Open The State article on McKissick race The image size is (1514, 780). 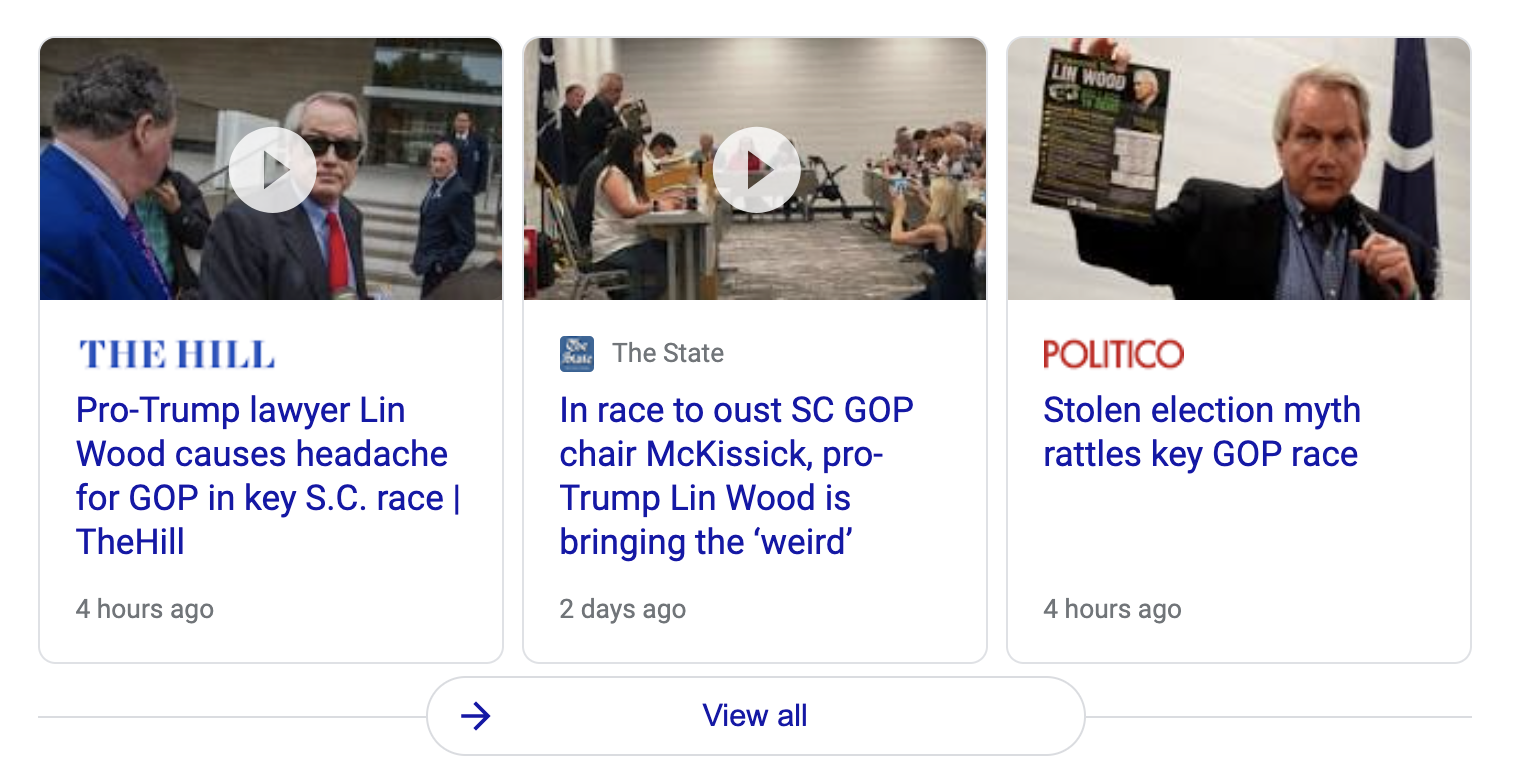pyautogui.click(x=736, y=476)
